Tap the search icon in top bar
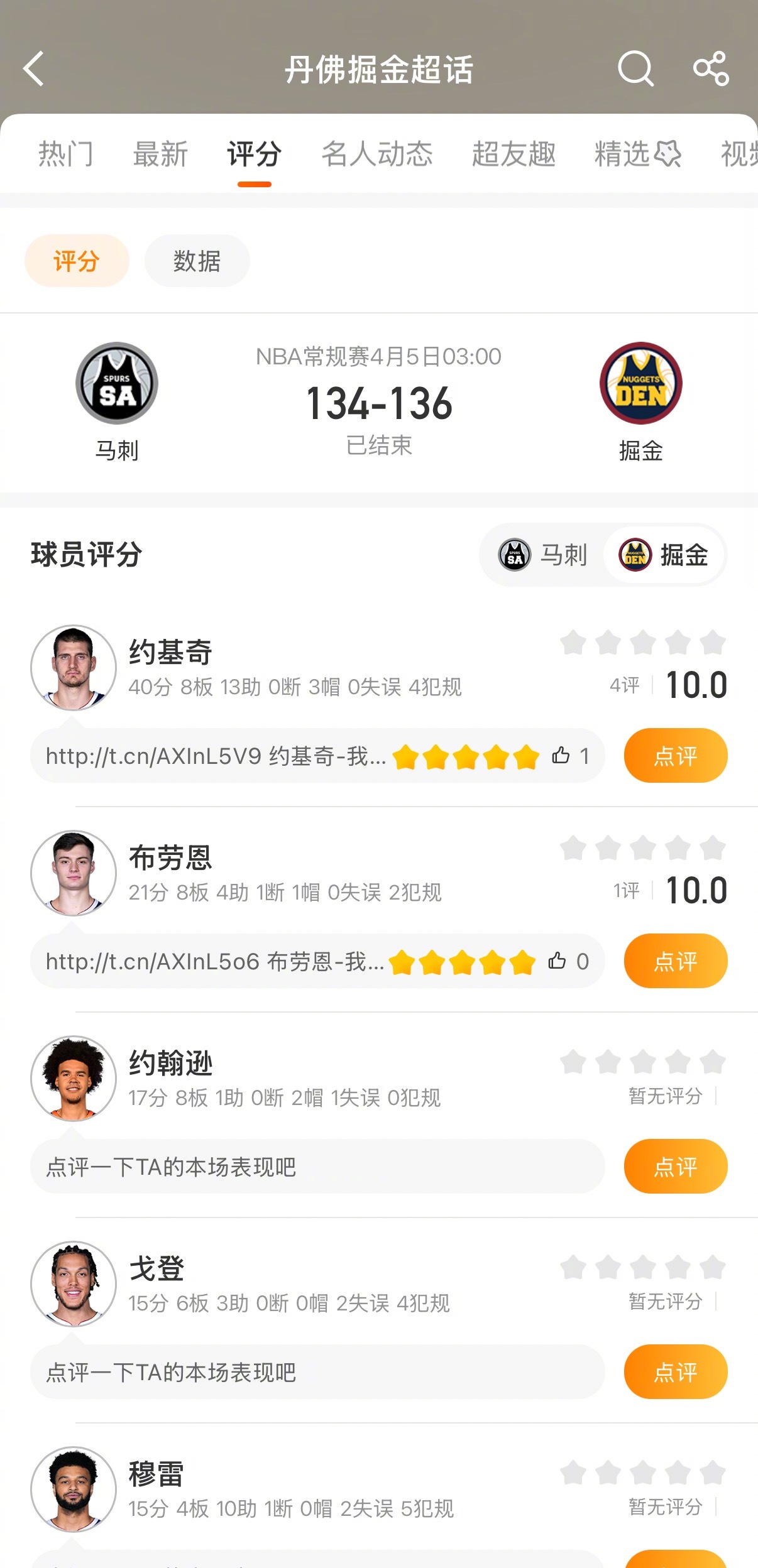This screenshot has height=1568, width=758. (x=635, y=69)
